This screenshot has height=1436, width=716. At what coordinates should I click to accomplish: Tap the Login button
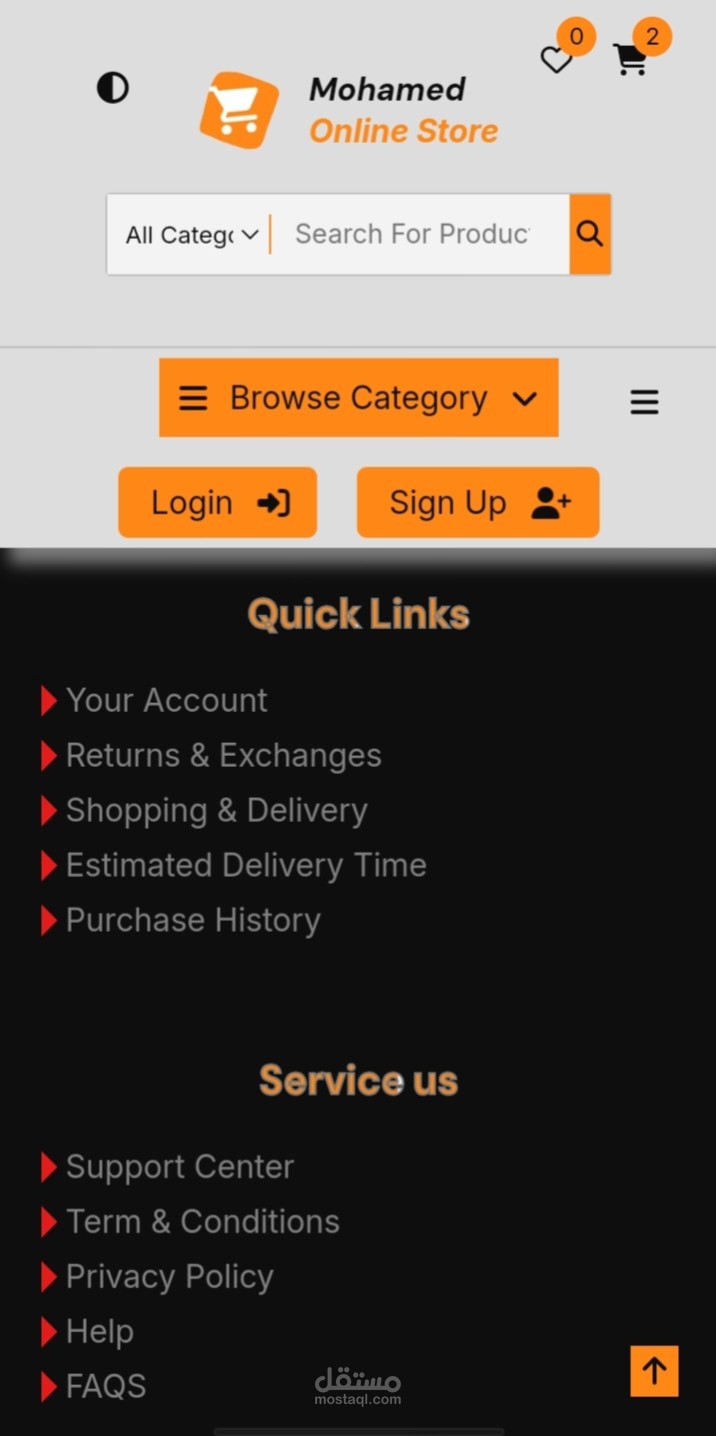pyautogui.click(x=218, y=502)
